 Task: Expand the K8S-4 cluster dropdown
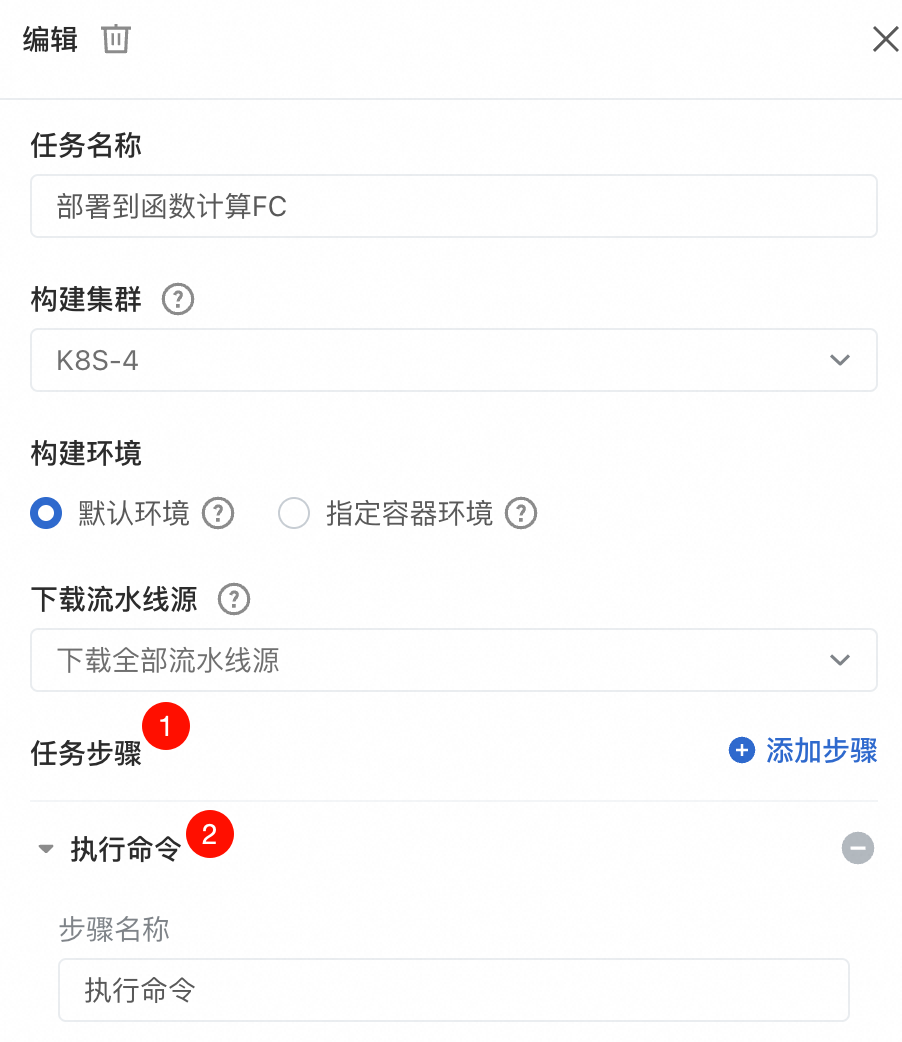pos(453,360)
